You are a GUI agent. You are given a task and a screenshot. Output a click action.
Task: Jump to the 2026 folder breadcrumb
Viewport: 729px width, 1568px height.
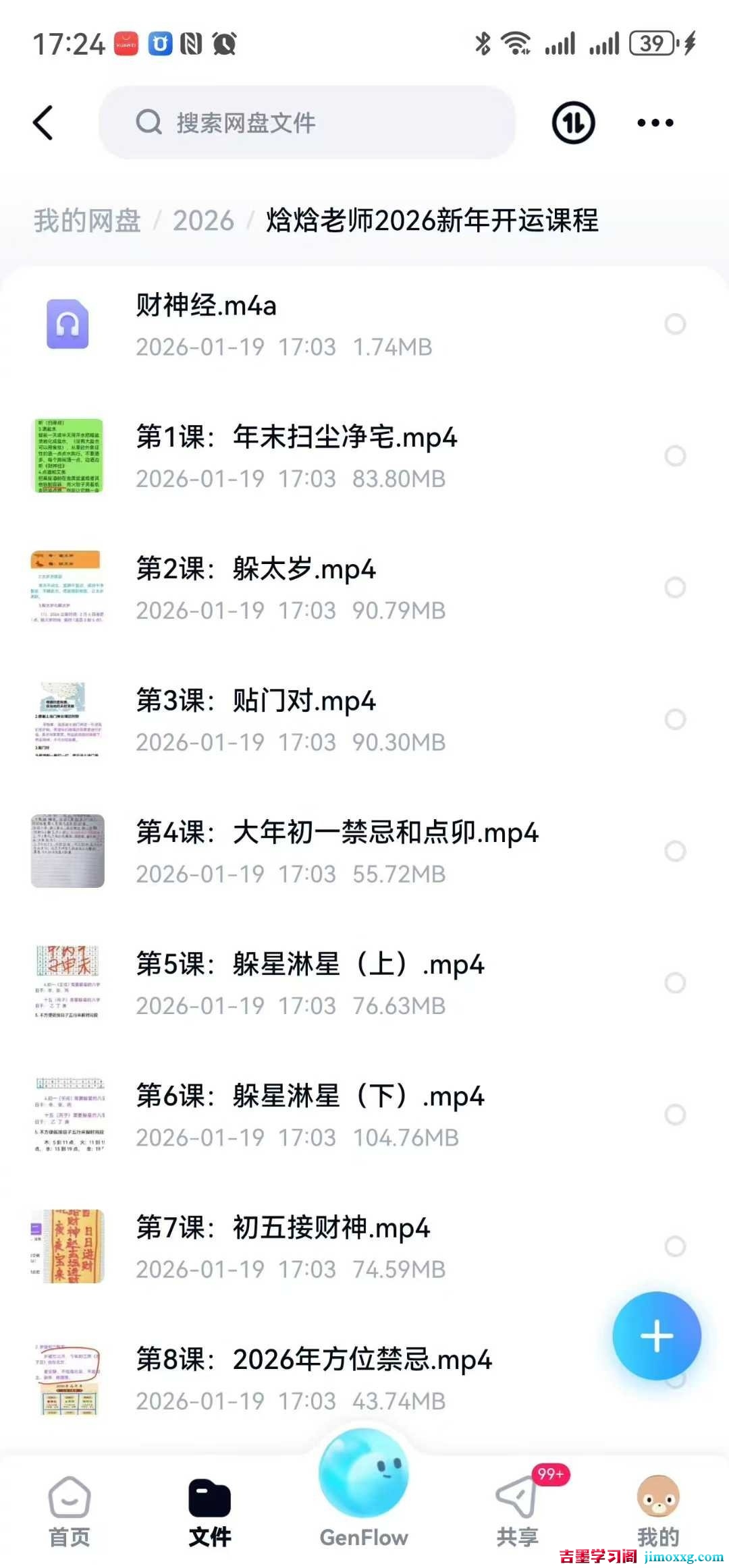coord(203,221)
